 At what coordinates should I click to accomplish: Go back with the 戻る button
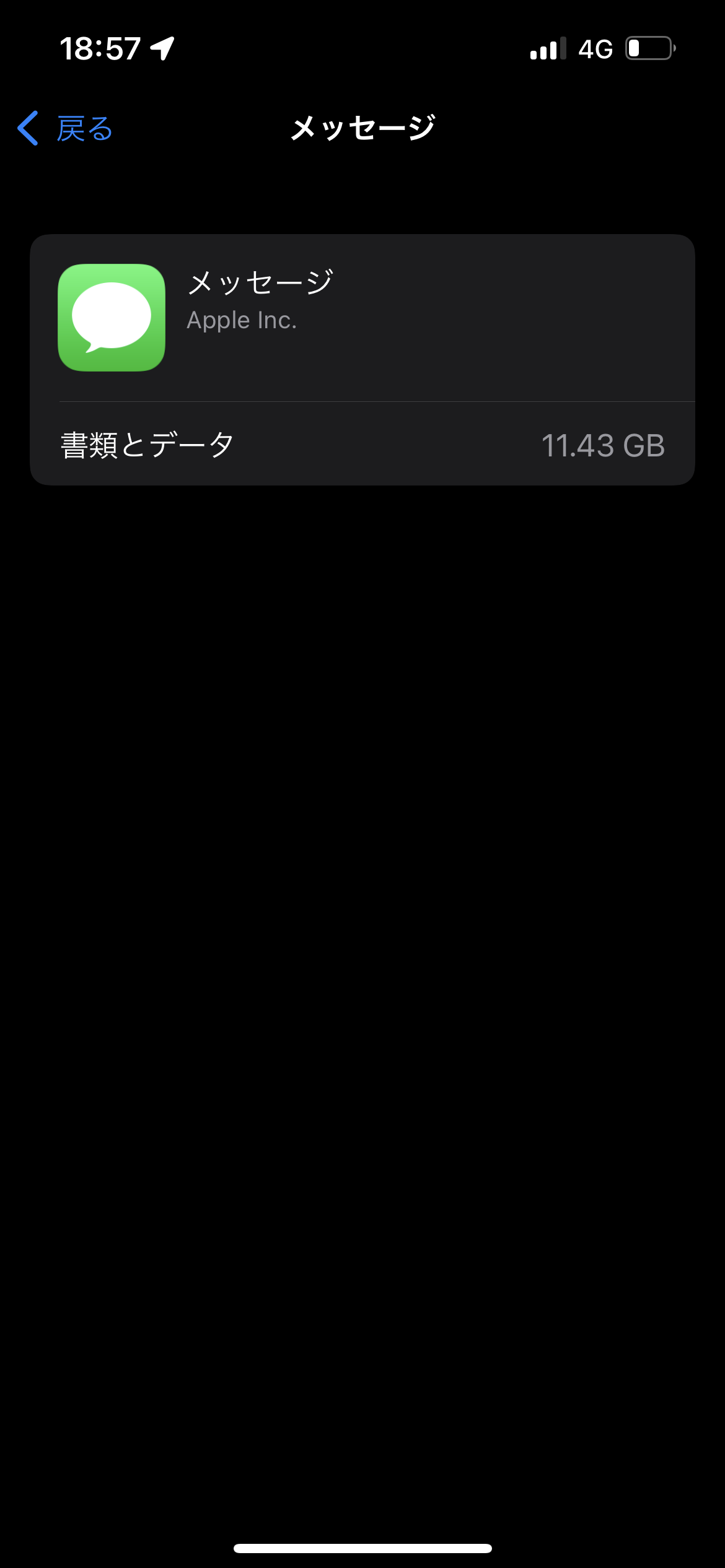(x=66, y=129)
